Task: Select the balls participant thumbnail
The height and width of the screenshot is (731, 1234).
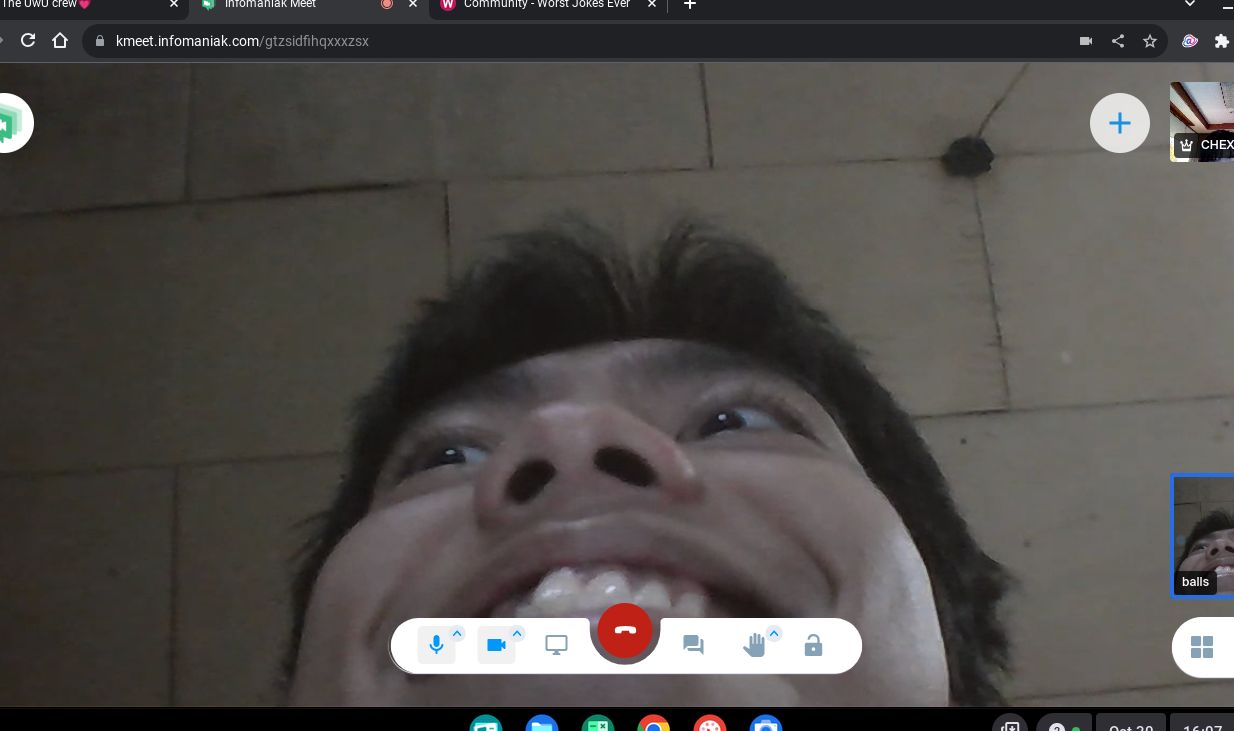Action: click(x=1203, y=535)
